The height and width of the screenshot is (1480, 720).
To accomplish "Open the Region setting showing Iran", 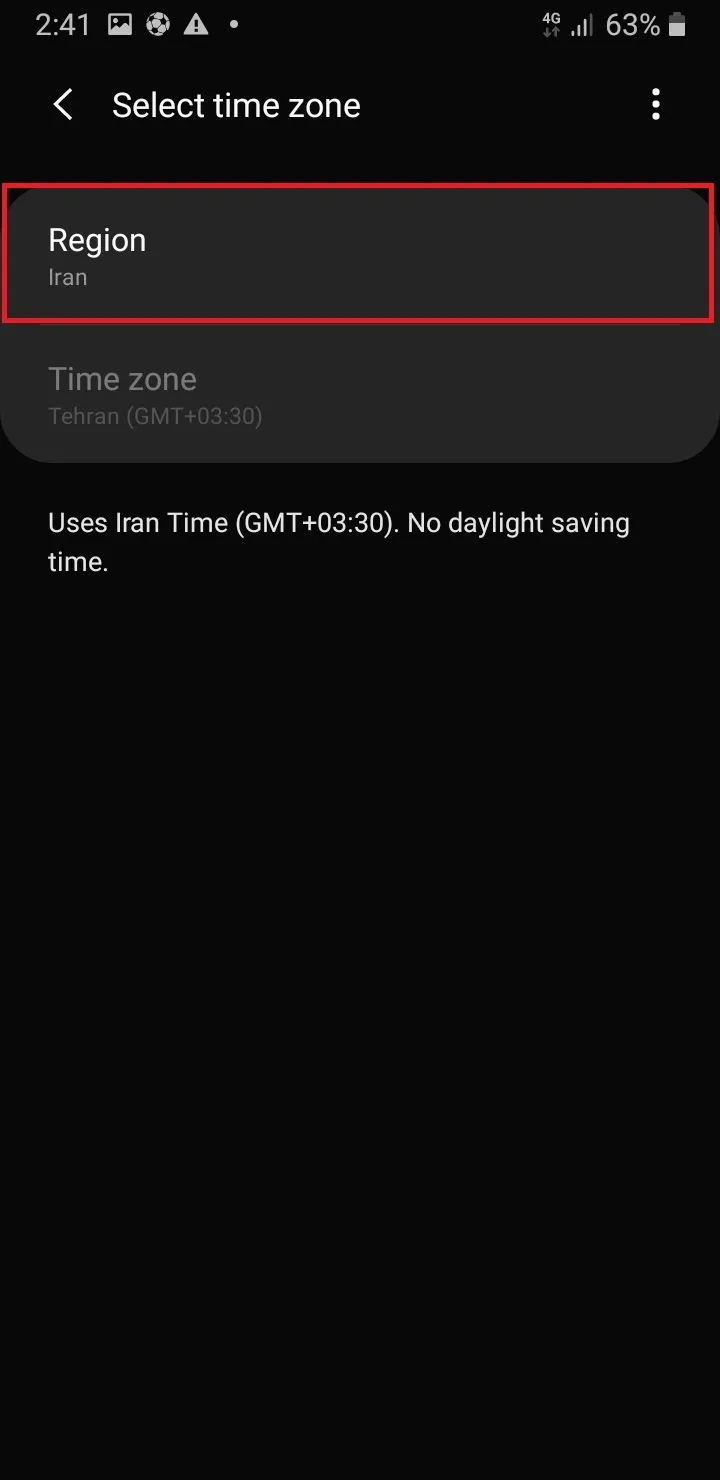I will [x=358, y=255].
